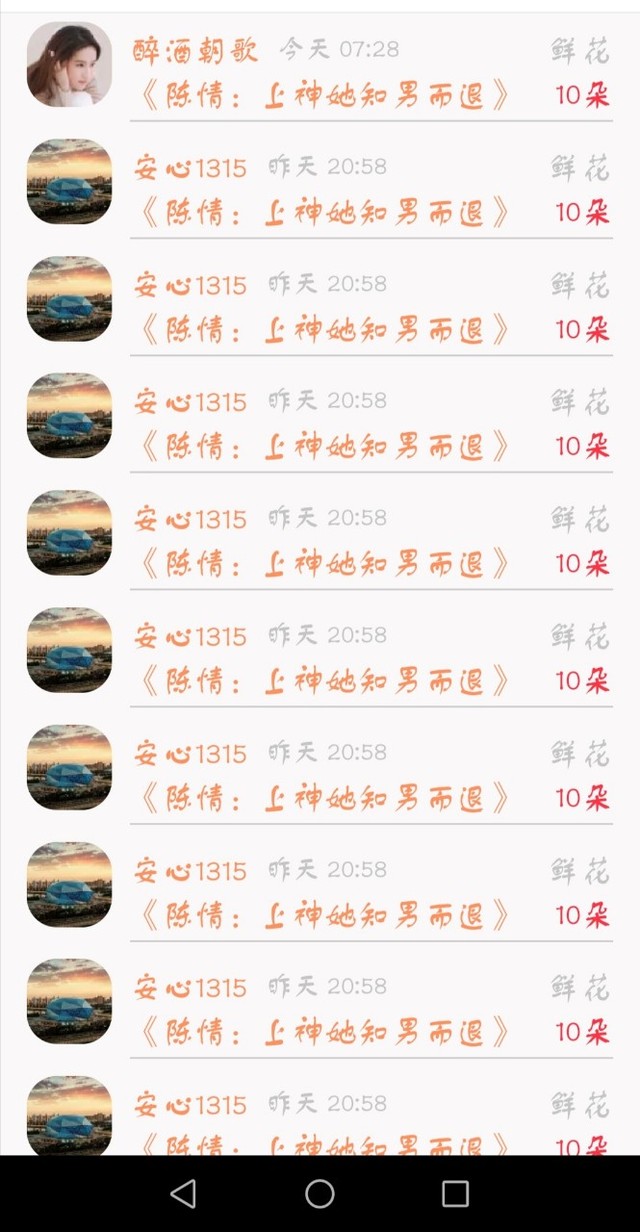Image resolution: width=640 pixels, height=1232 pixels.
Task: Go to the home screen
Action: click(320, 1193)
